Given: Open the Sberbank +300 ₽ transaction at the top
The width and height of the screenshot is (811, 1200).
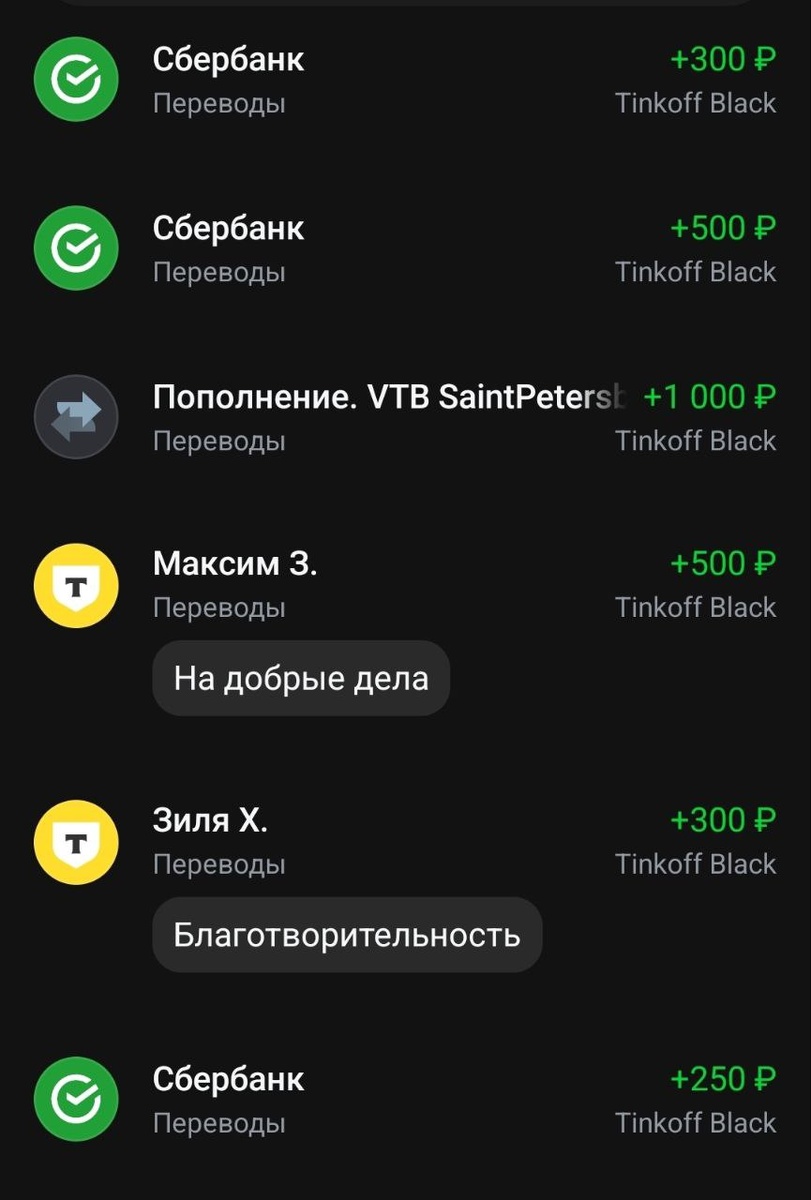Looking at the screenshot, I should (228, 58).
